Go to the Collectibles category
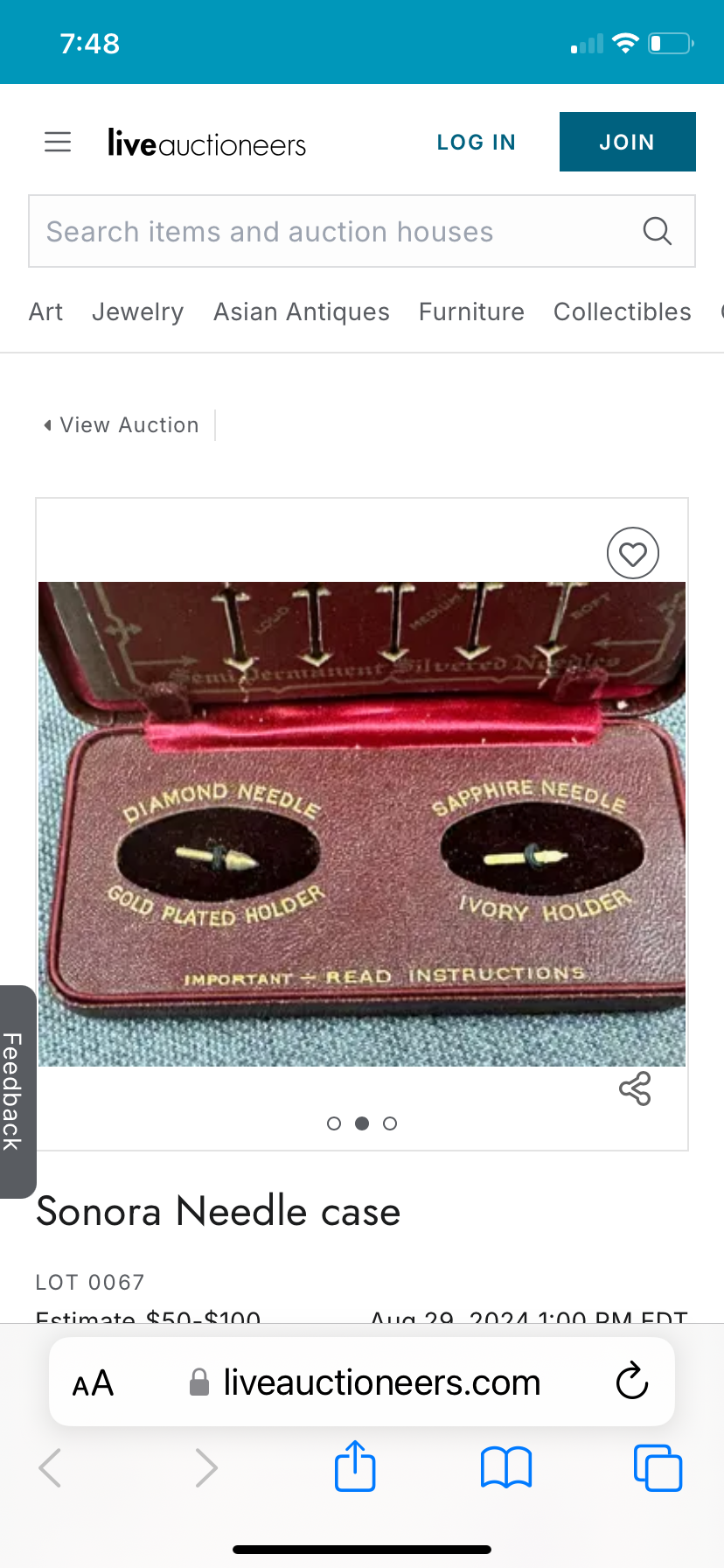The width and height of the screenshot is (724, 1568). point(622,312)
